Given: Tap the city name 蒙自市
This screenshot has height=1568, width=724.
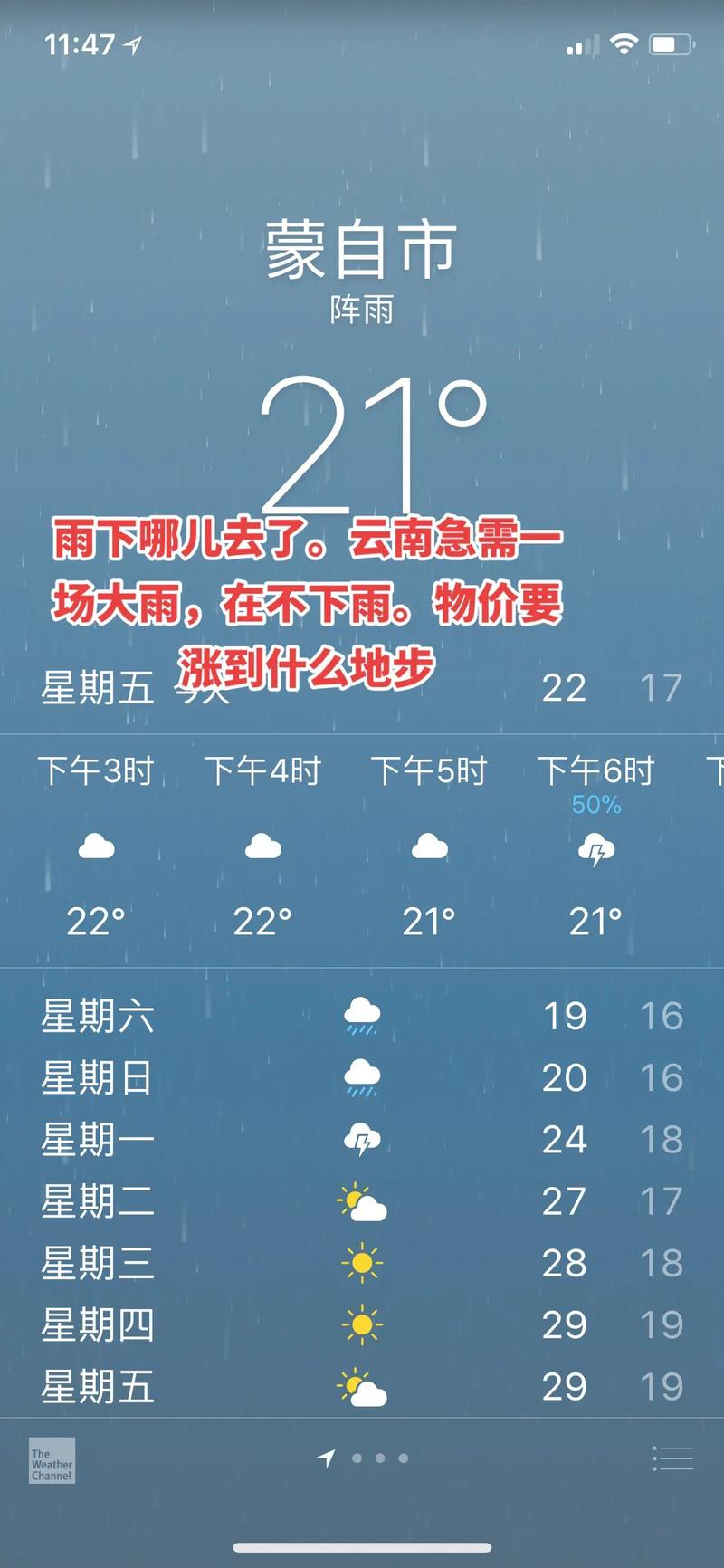Looking at the screenshot, I should [x=361, y=253].
